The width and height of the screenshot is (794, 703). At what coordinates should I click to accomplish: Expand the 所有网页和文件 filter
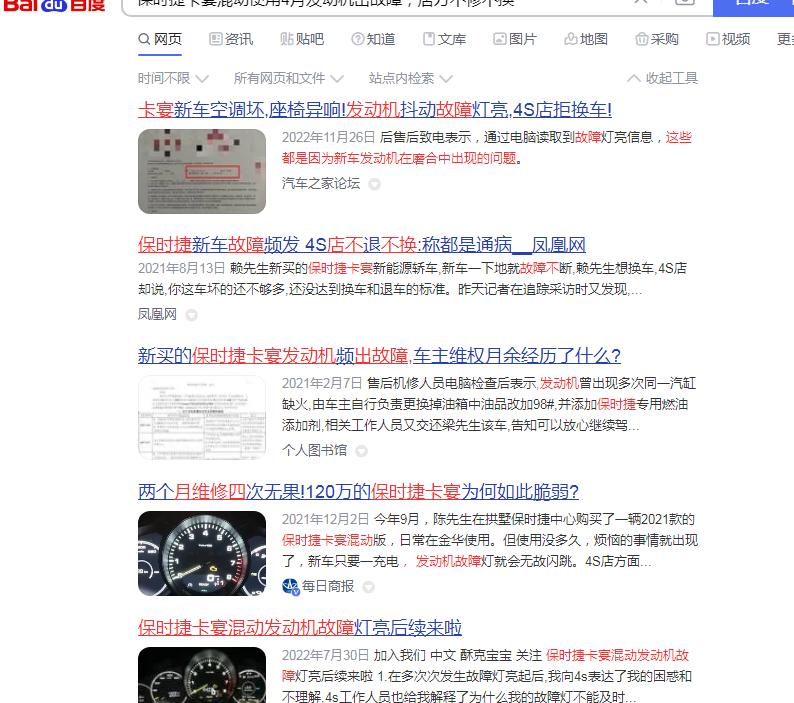pos(288,78)
